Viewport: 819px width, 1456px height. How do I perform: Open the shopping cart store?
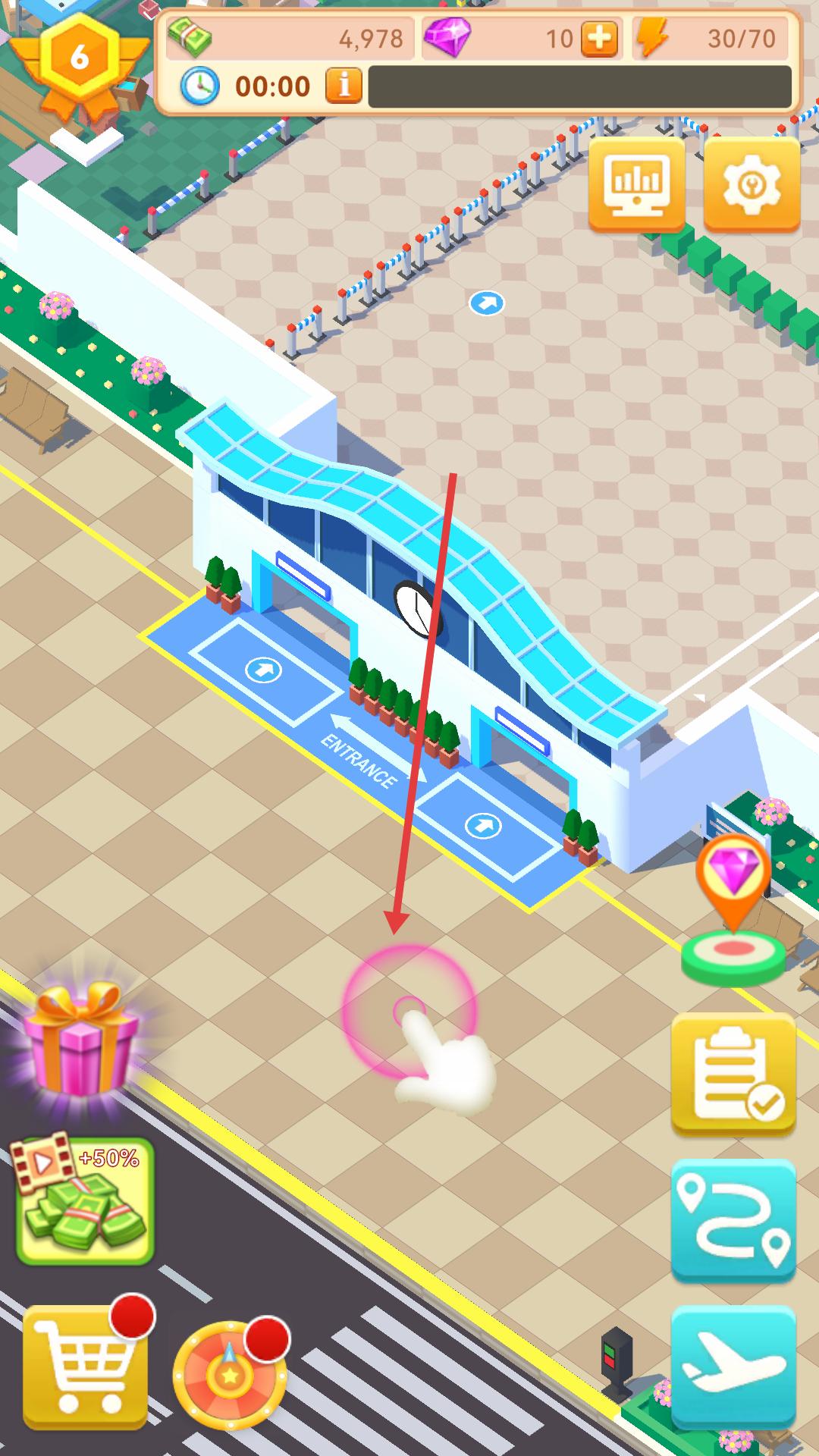click(85, 1367)
